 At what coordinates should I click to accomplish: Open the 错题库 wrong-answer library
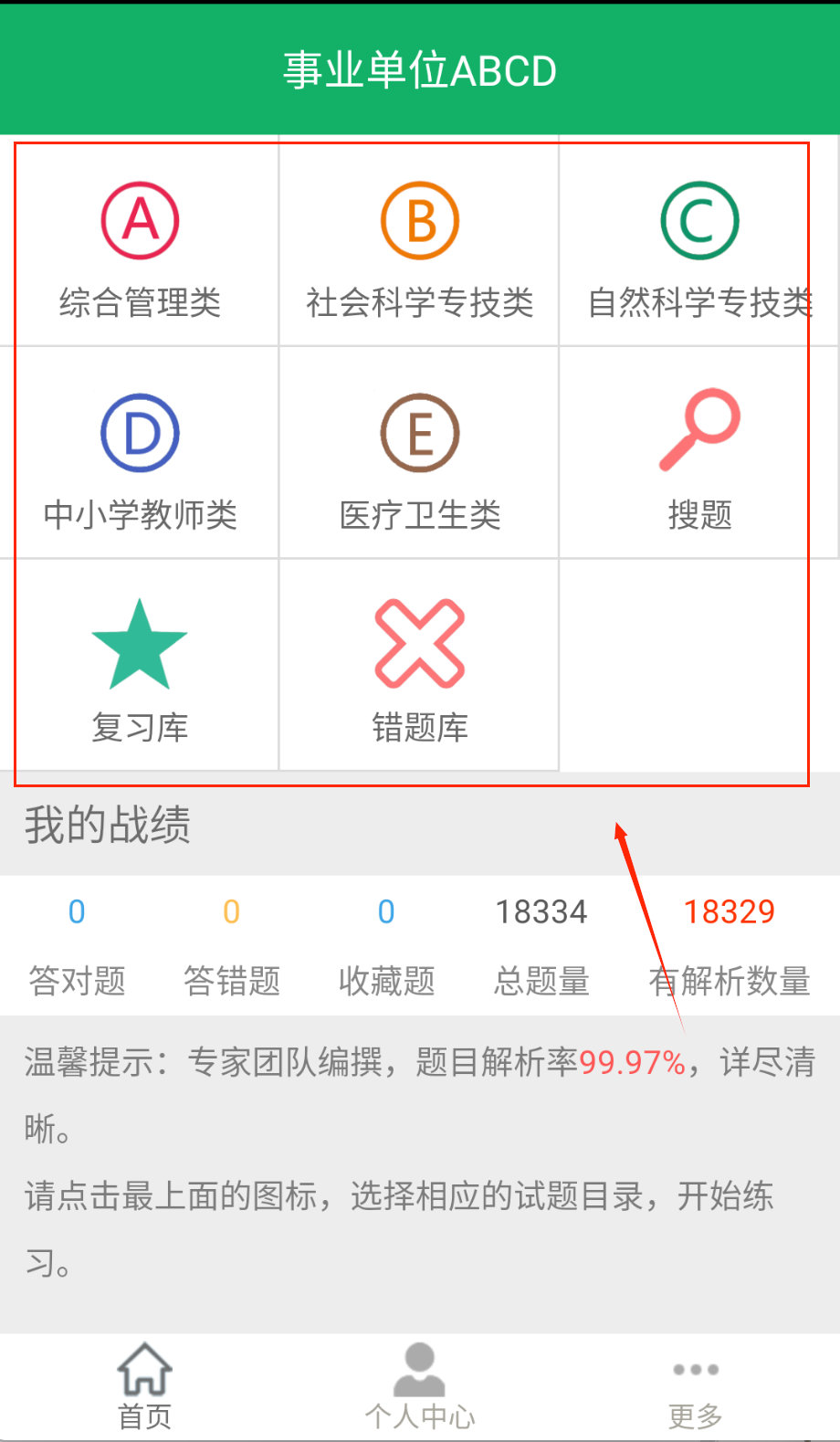click(x=419, y=668)
